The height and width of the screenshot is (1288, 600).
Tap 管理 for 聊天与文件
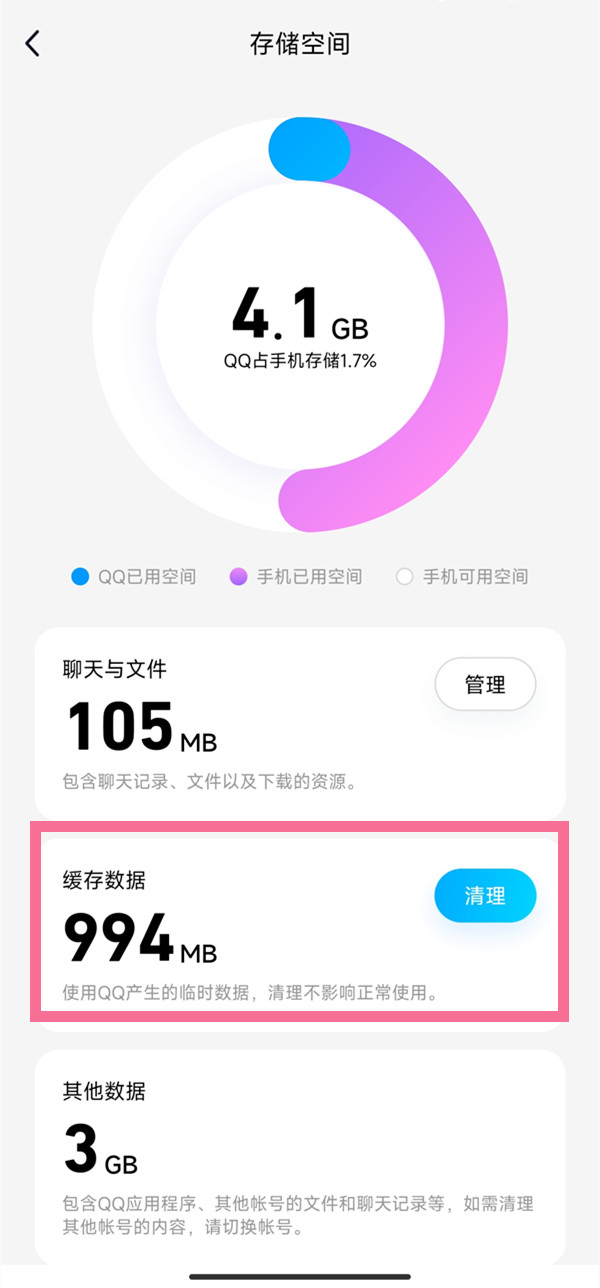(485, 685)
